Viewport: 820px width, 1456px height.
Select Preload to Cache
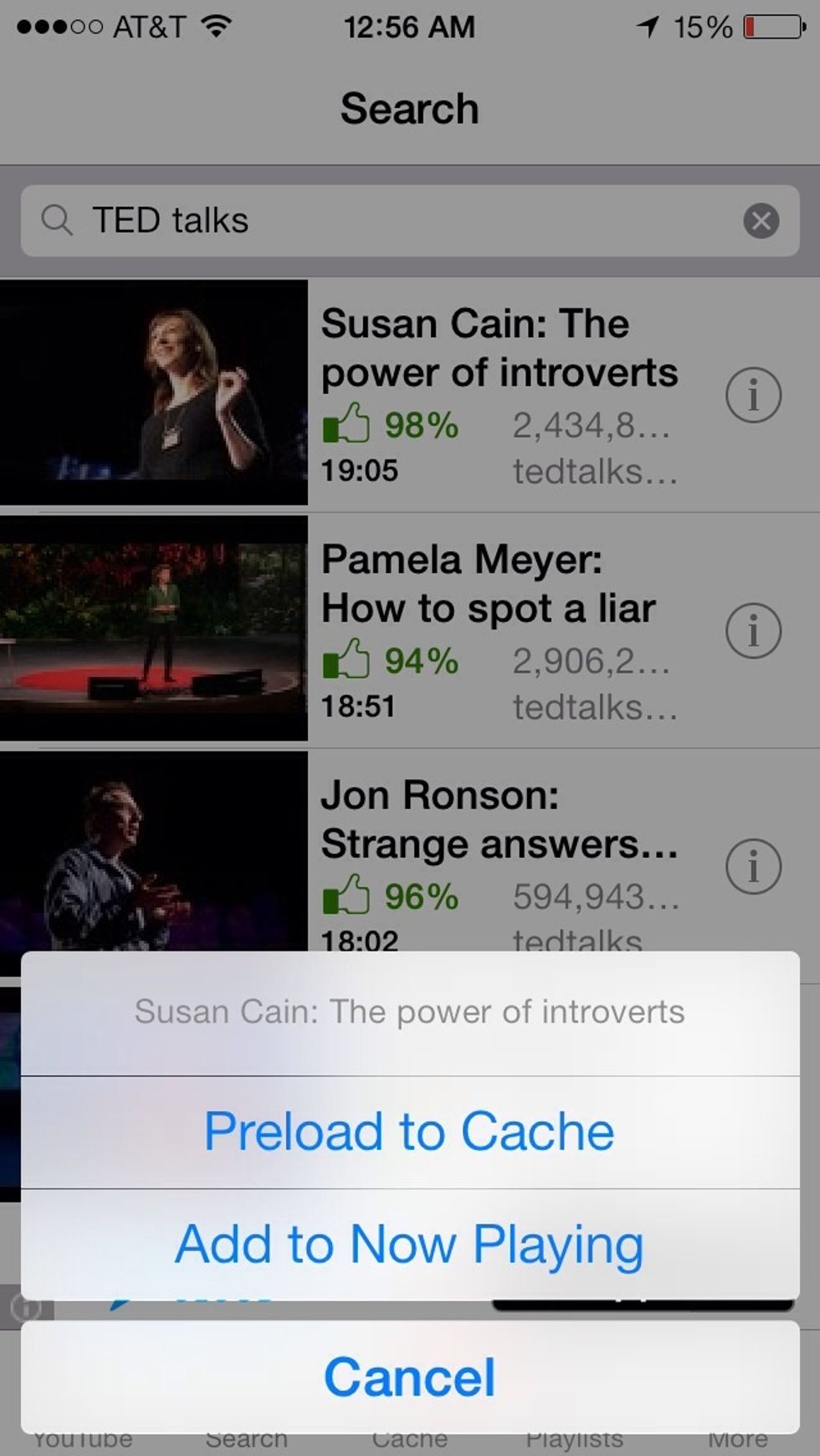[x=409, y=1131]
